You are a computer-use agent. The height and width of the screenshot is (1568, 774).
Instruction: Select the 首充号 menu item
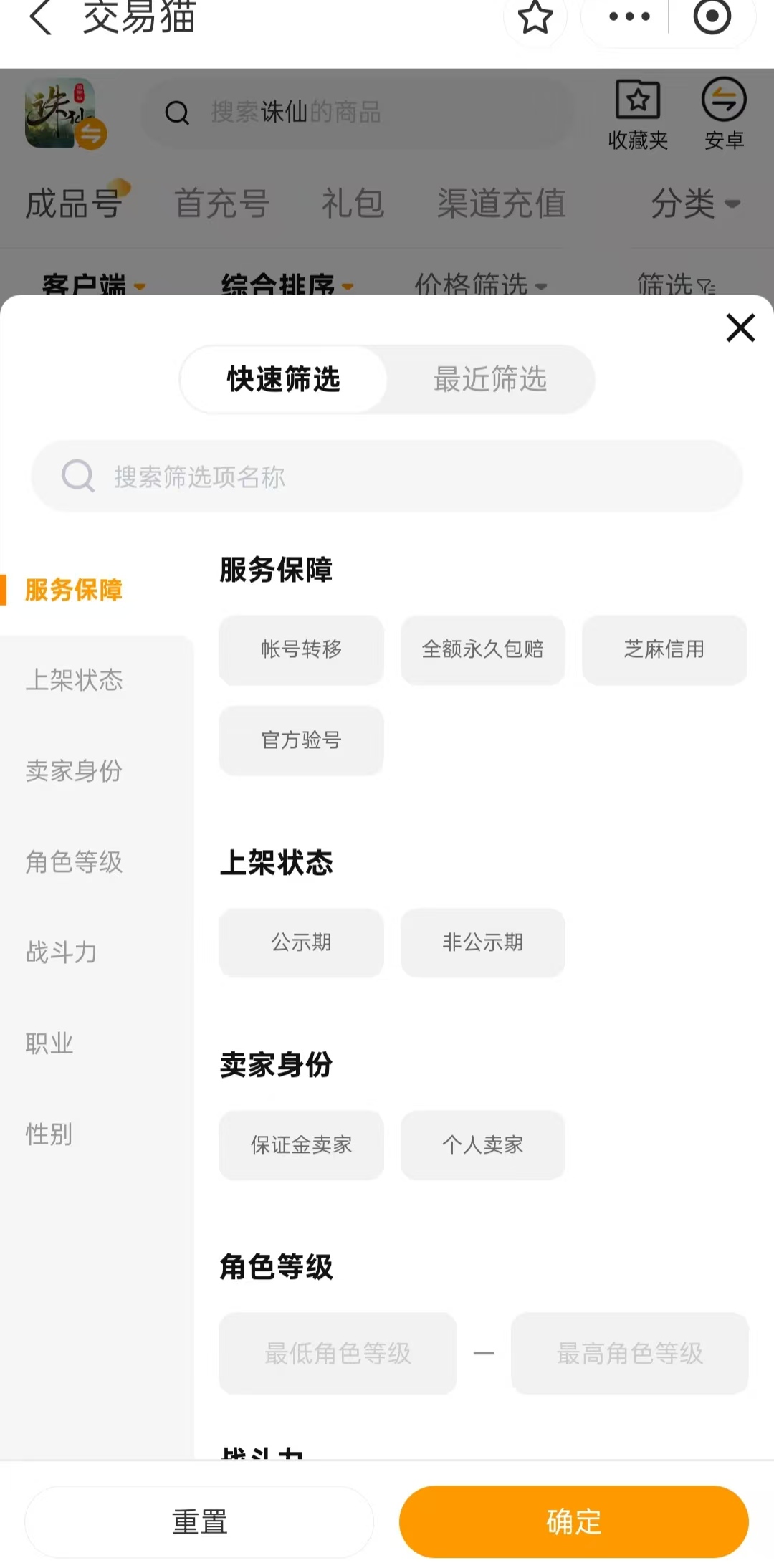(x=220, y=204)
